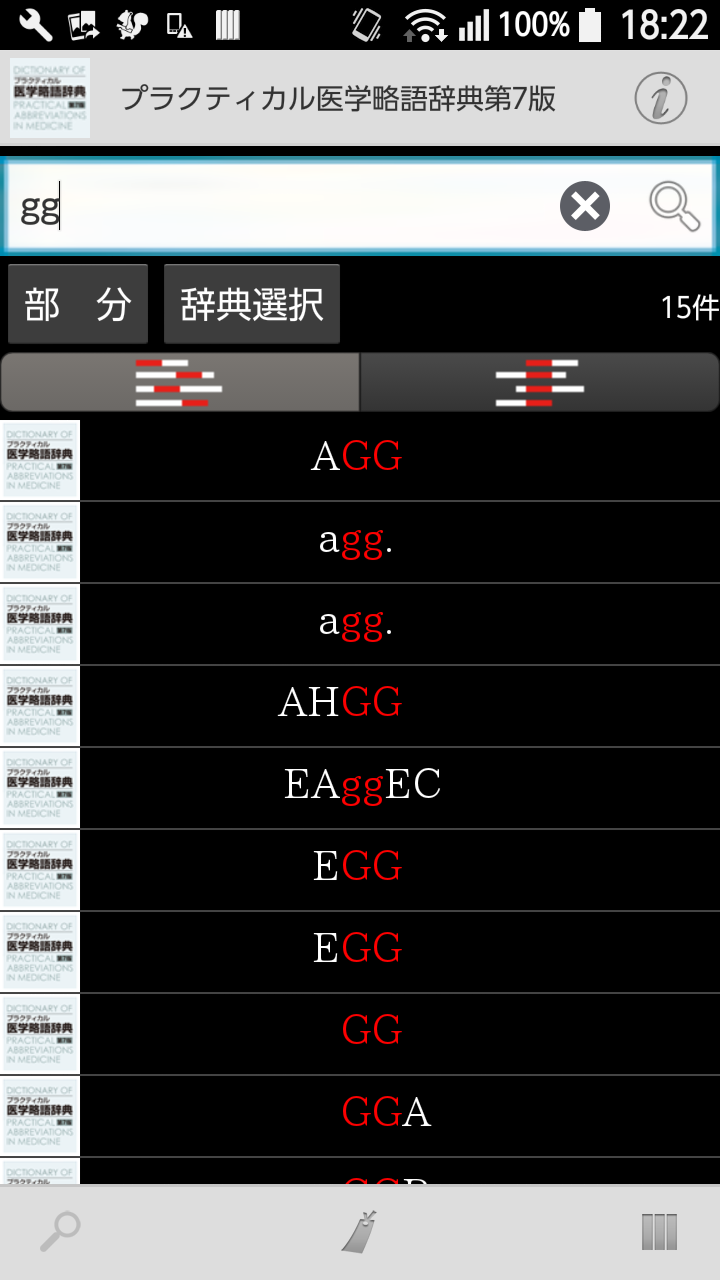Screen dimensions: 720x1280
Task: Switch to the center-aligned list view
Action: [539, 382]
